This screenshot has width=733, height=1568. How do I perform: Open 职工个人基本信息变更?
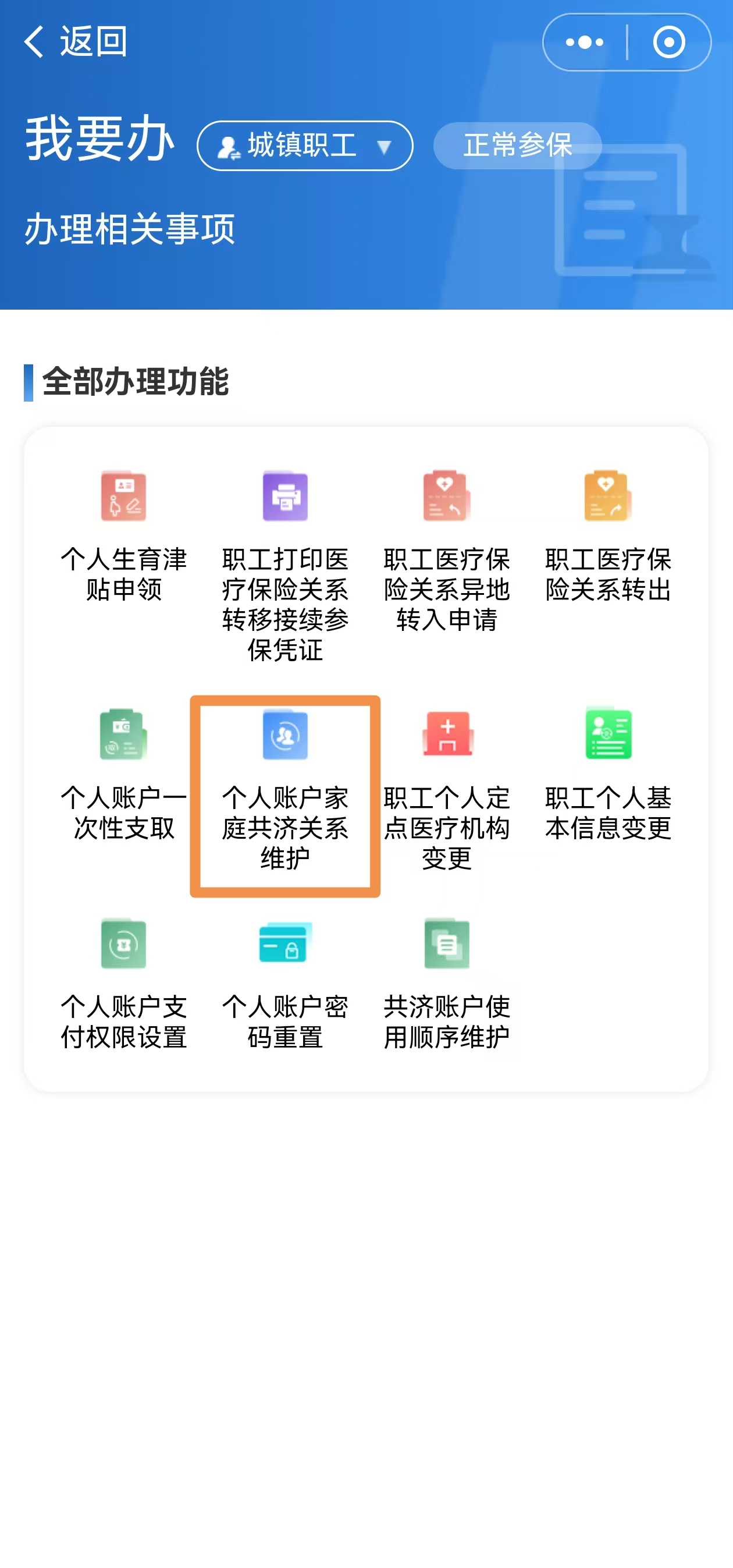(608, 774)
